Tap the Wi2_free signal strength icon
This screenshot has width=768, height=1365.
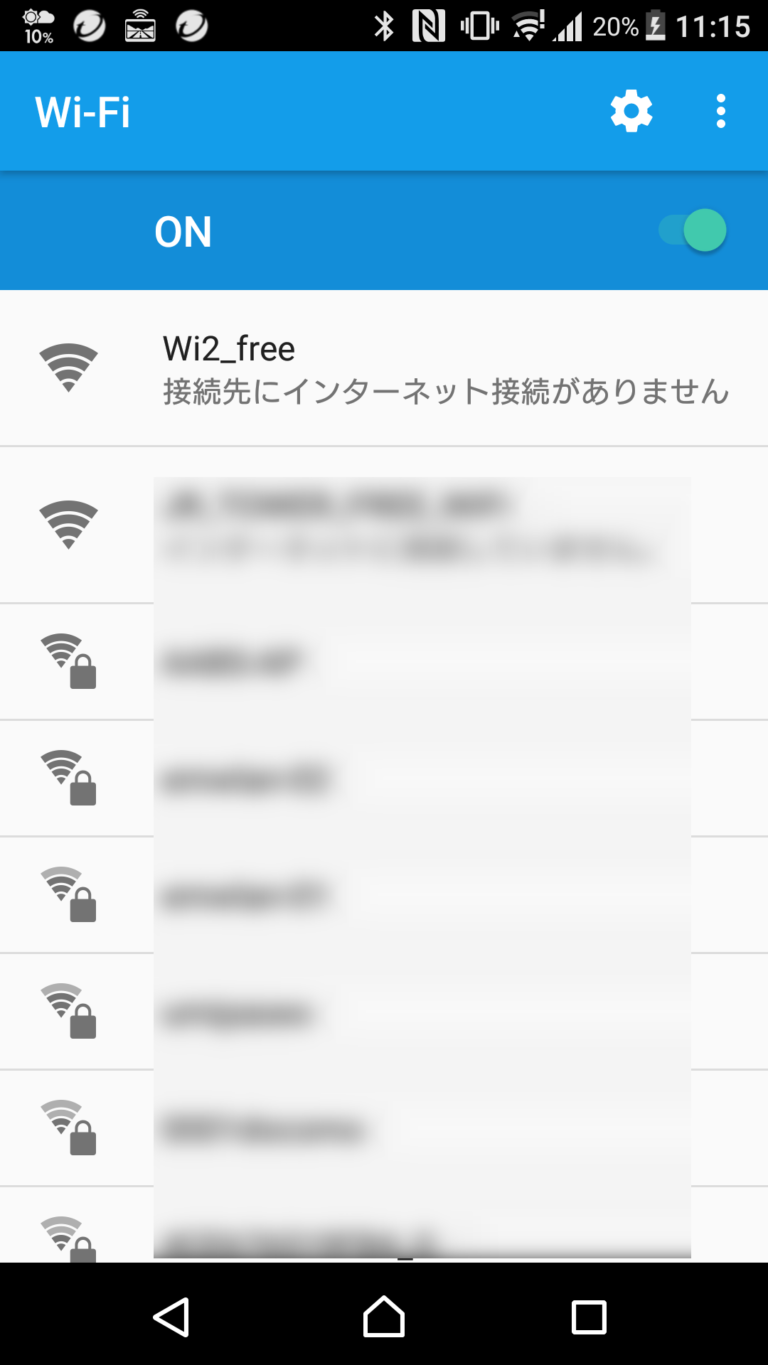pyautogui.click(x=67, y=367)
